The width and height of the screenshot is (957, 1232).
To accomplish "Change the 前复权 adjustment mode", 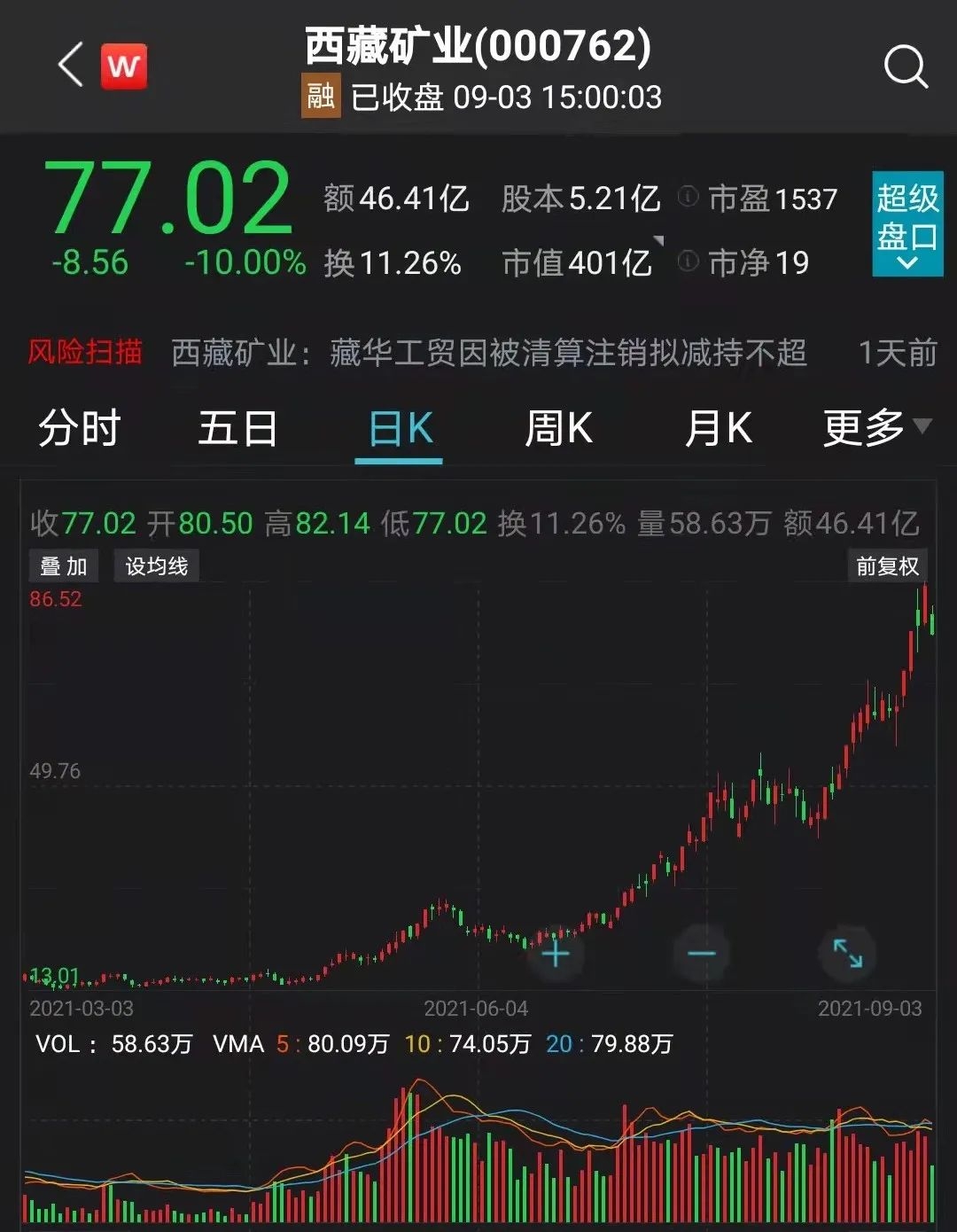I will pos(887,566).
